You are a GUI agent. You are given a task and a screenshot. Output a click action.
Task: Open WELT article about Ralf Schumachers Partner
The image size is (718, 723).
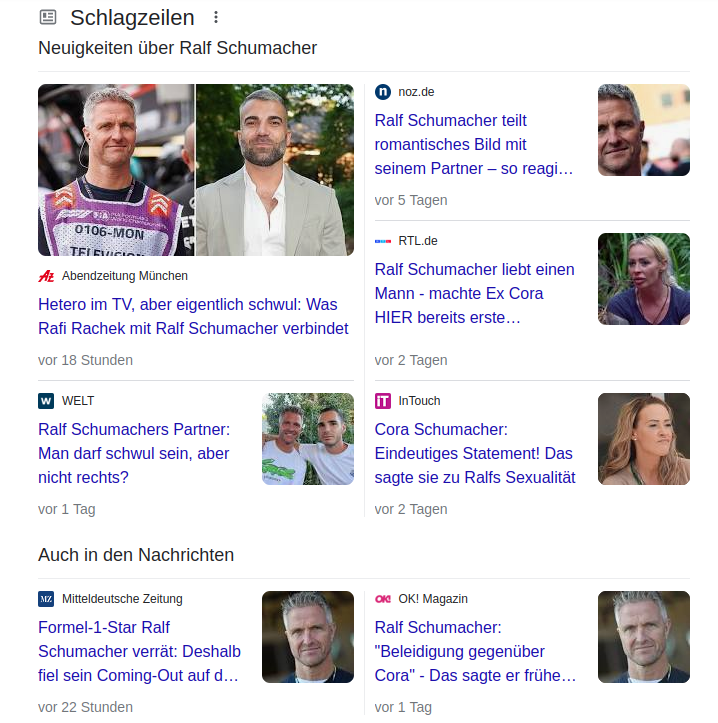point(134,453)
